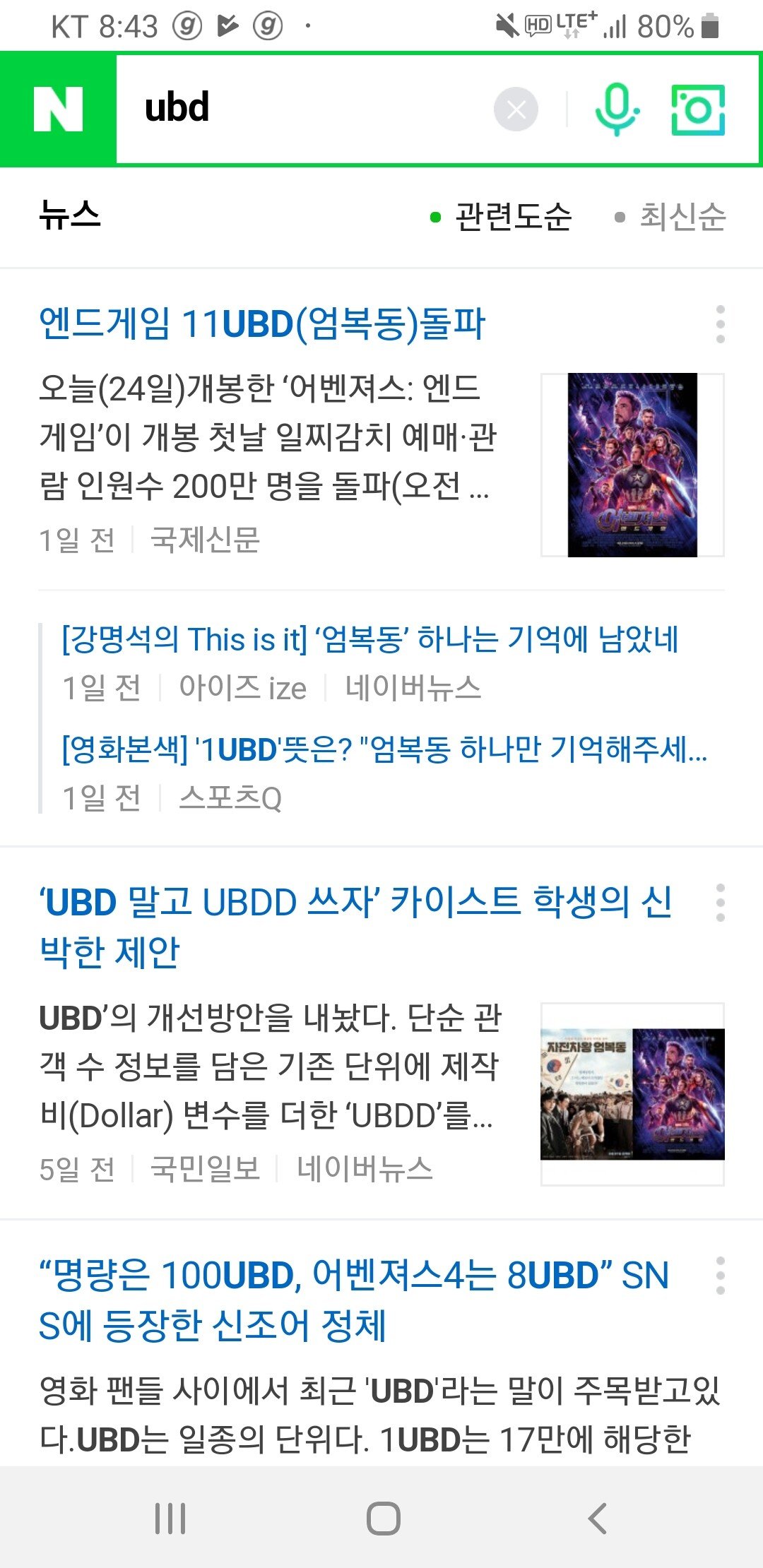Open options for the 명량은 100UBD article
This screenshot has width=763, height=1568.
click(x=720, y=1276)
